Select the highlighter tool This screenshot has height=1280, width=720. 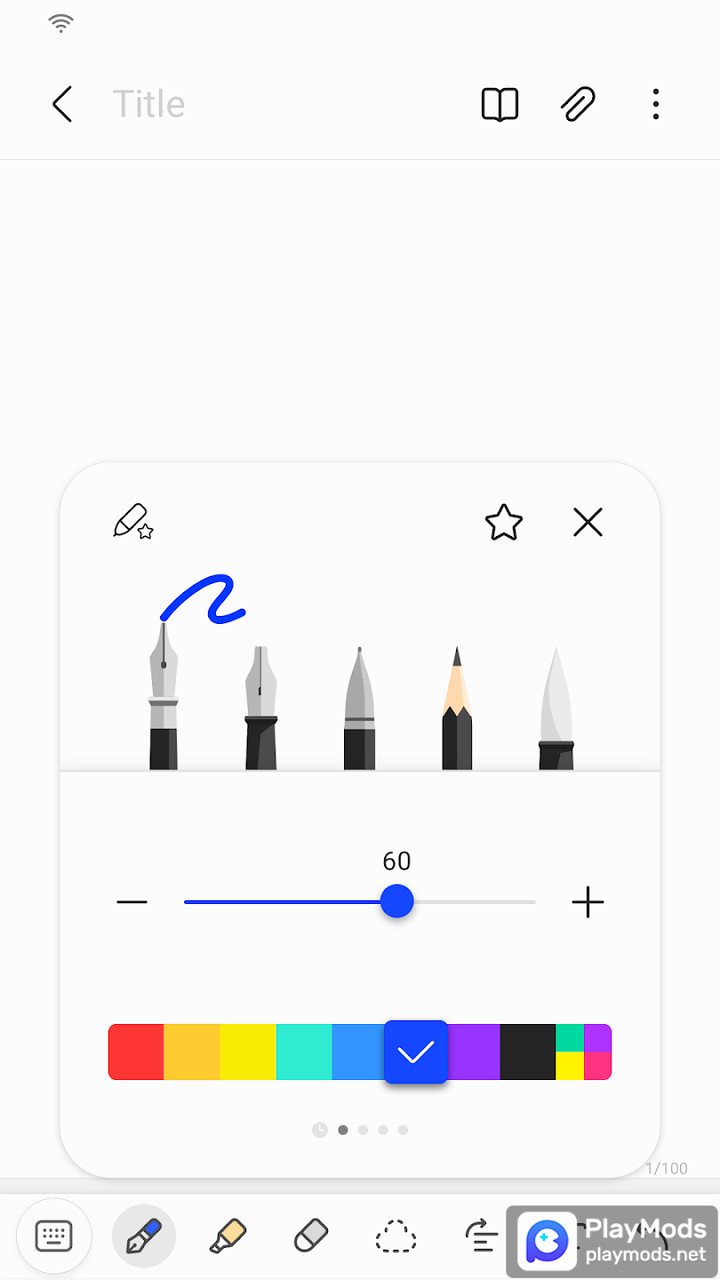click(228, 1236)
